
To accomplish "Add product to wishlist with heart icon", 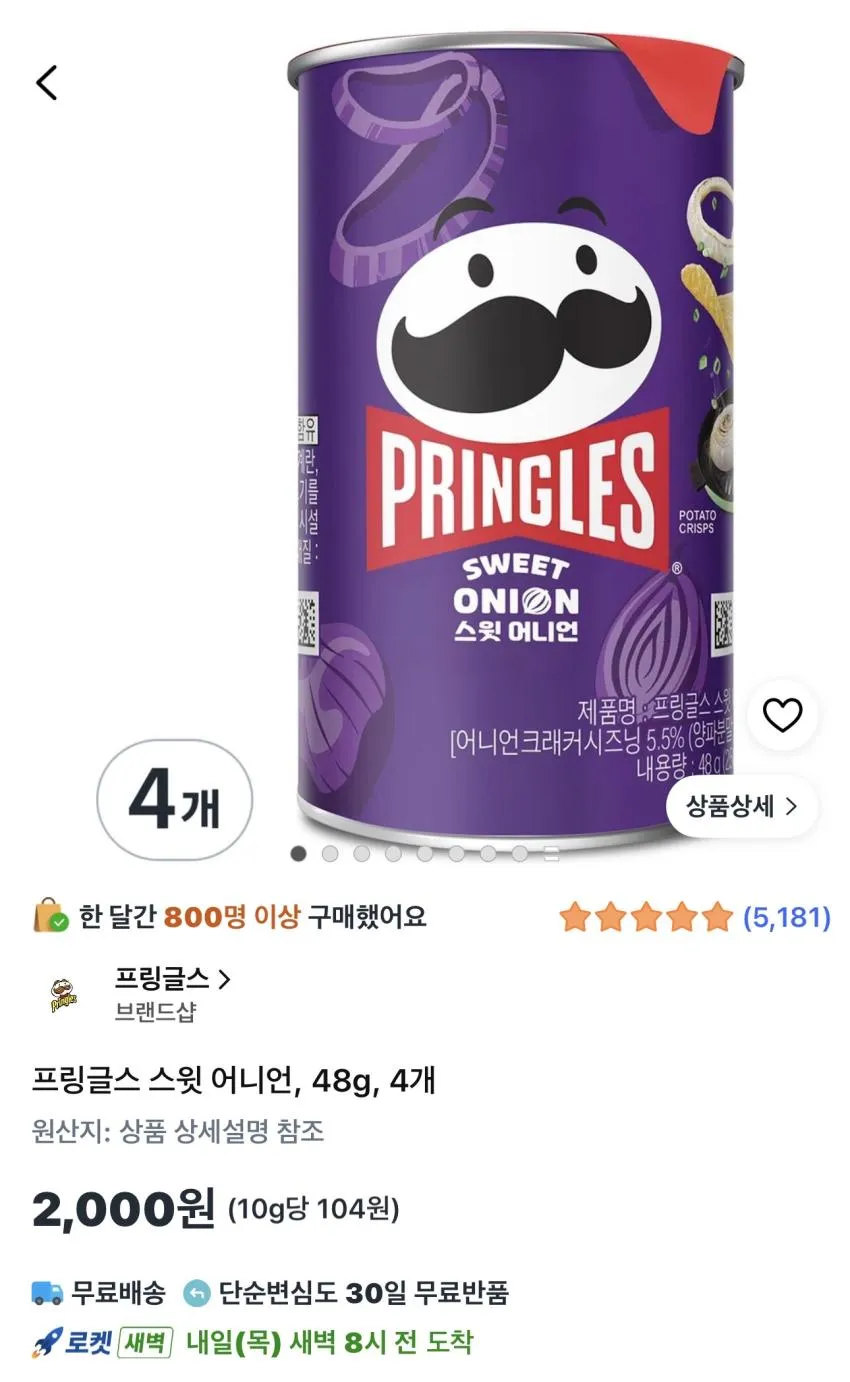I will [782, 715].
